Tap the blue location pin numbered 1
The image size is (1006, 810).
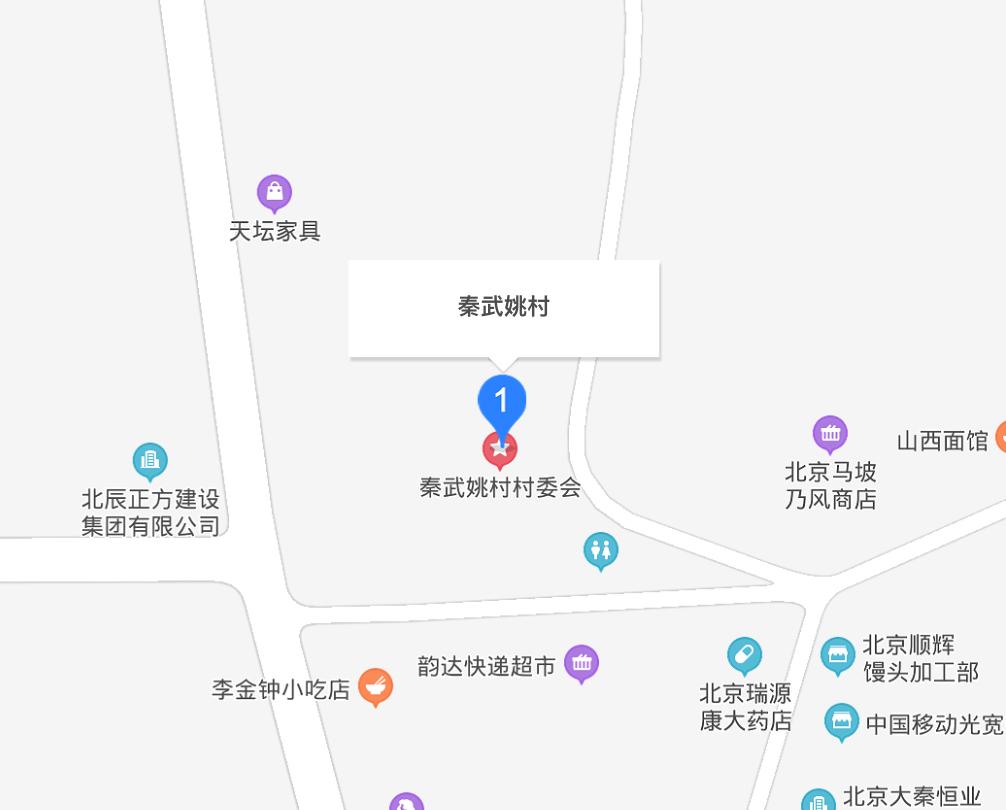(502, 402)
